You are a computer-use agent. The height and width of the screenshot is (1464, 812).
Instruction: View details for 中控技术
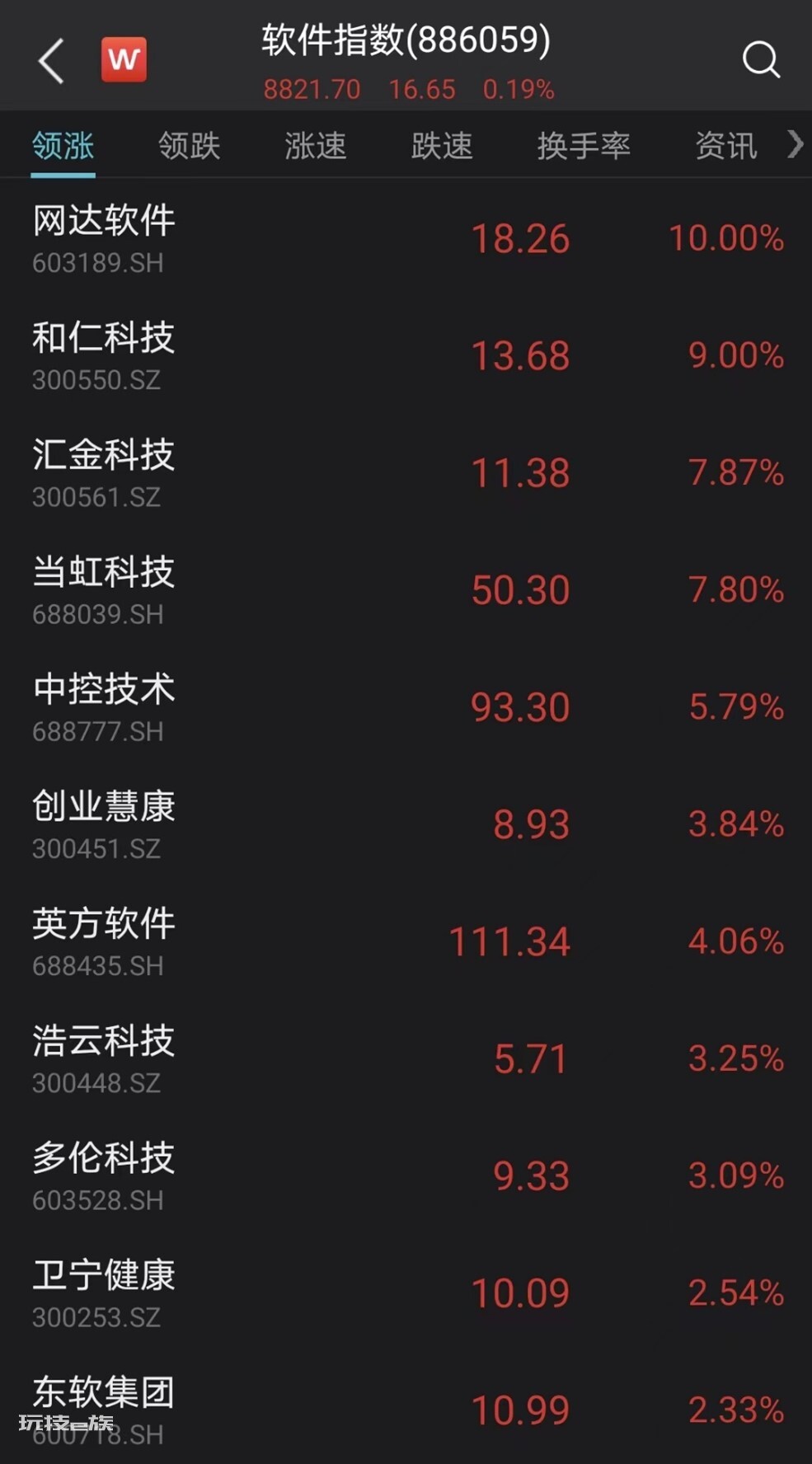406,706
